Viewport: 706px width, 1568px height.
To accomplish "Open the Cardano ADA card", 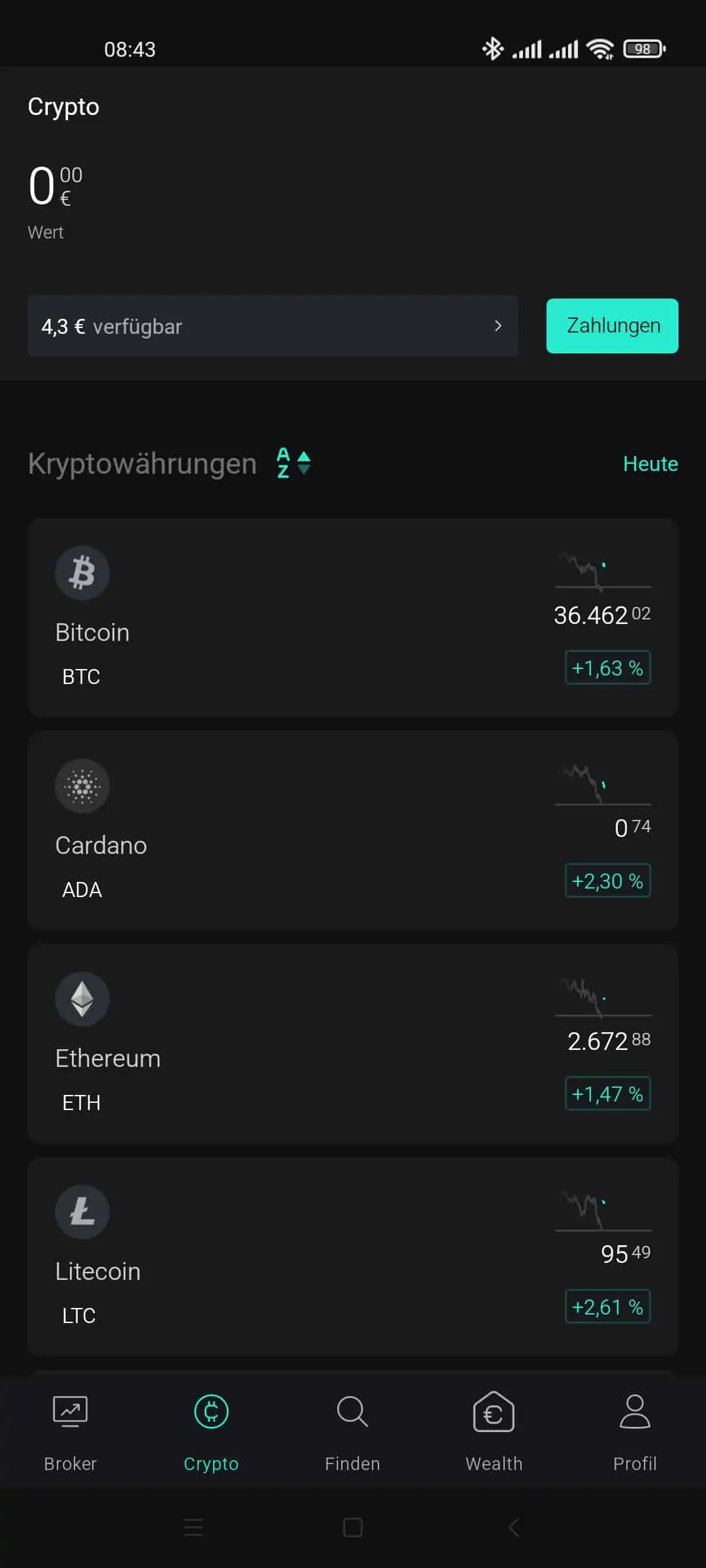I will pyautogui.click(x=353, y=830).
